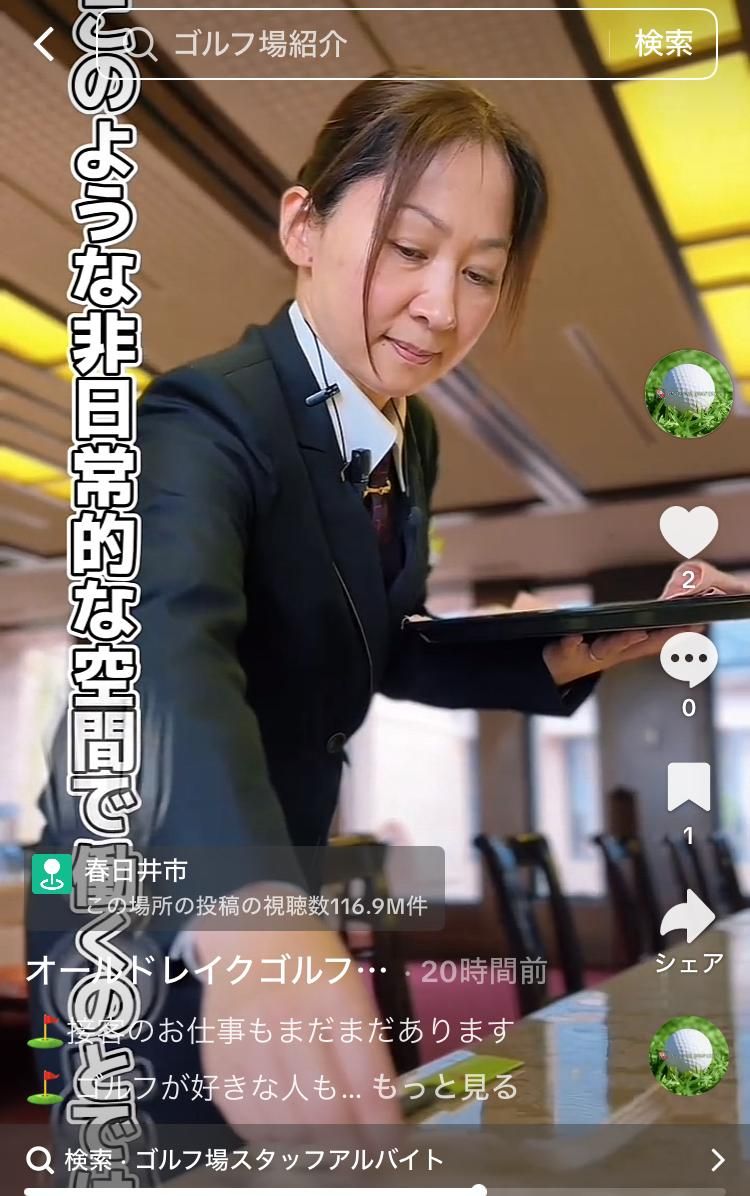Screen dimensions: 750x1196
Task: Bookmark this video
Action: (x=688, y=788)
